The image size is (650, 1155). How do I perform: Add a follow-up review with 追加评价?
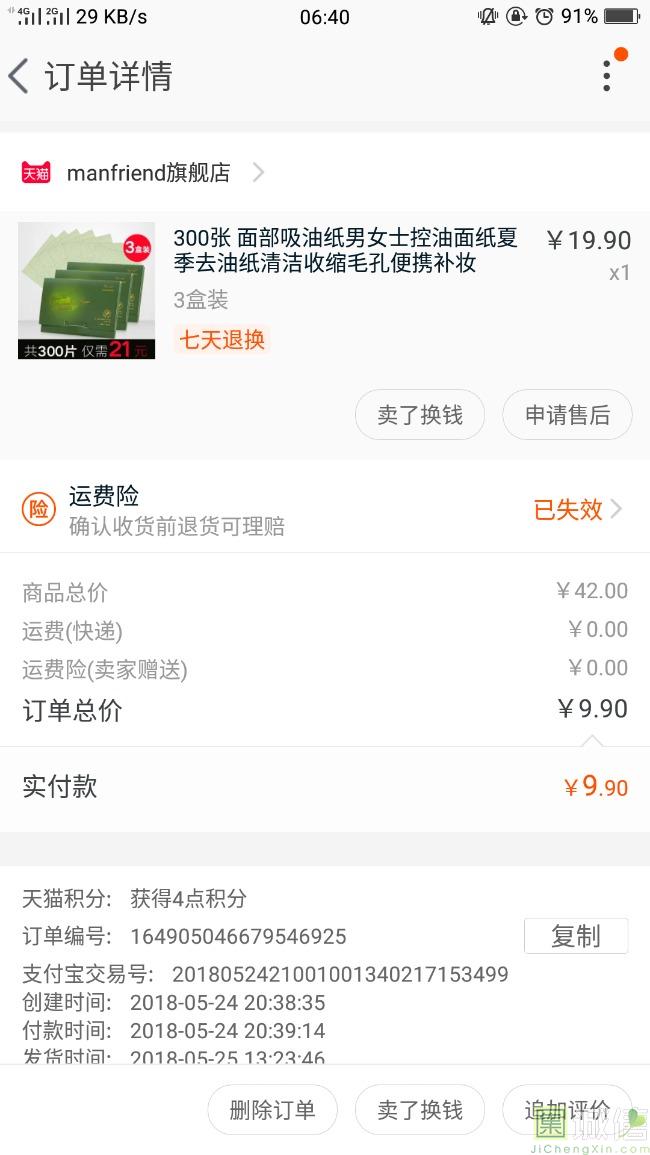click(x=567, y=1110)
